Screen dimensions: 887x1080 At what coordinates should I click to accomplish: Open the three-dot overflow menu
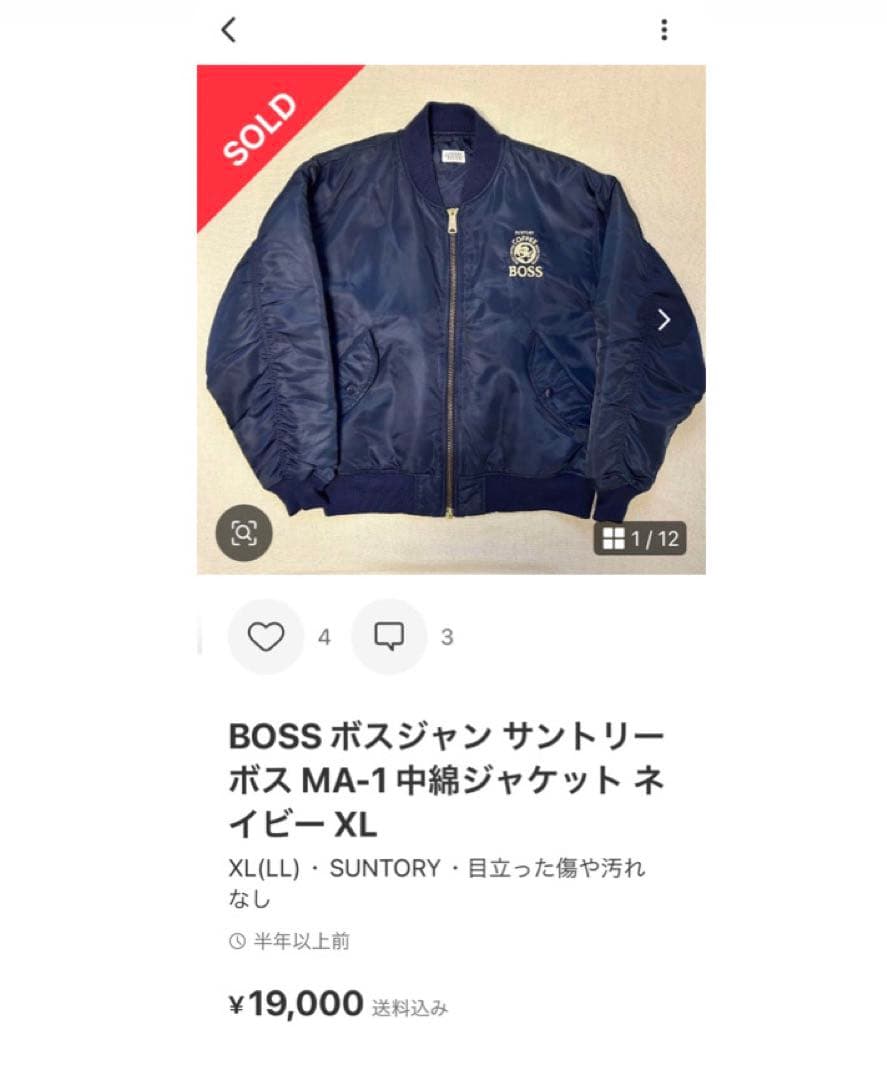point(662,31)
